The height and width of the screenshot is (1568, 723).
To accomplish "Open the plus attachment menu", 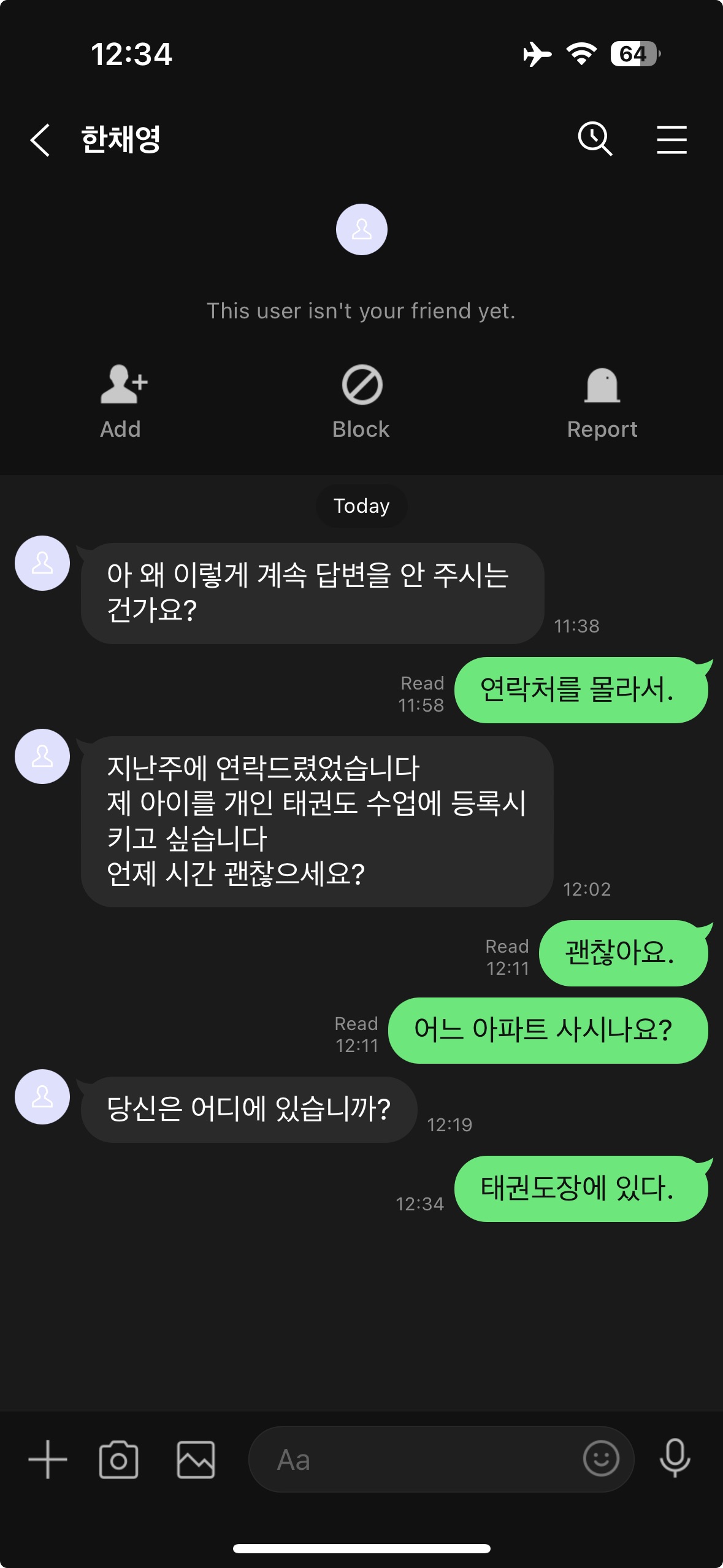I will pyautogui.click(x=48, y=1459).
